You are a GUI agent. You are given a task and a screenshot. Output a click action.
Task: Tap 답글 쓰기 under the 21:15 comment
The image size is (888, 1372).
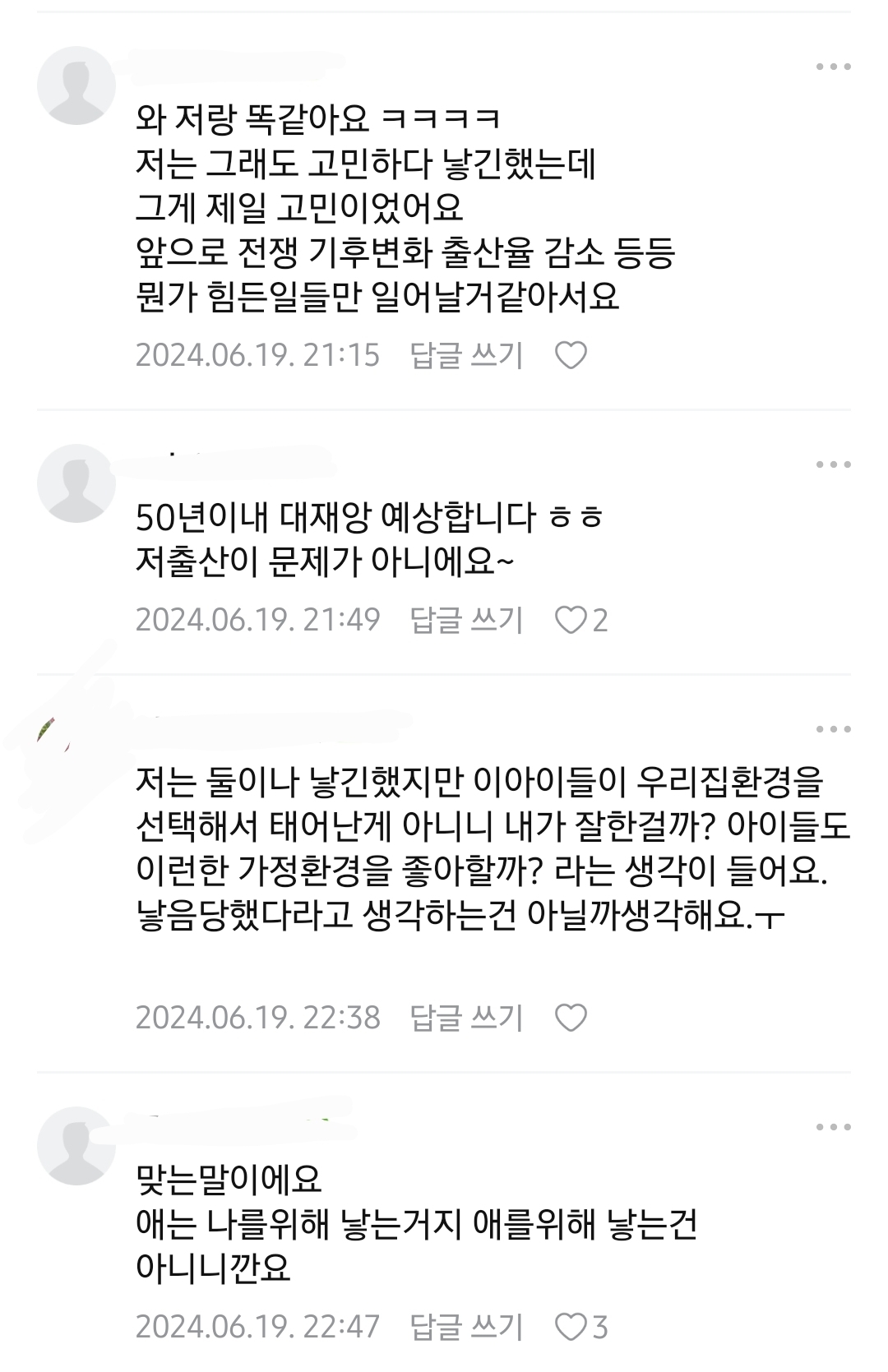[466, 355]
